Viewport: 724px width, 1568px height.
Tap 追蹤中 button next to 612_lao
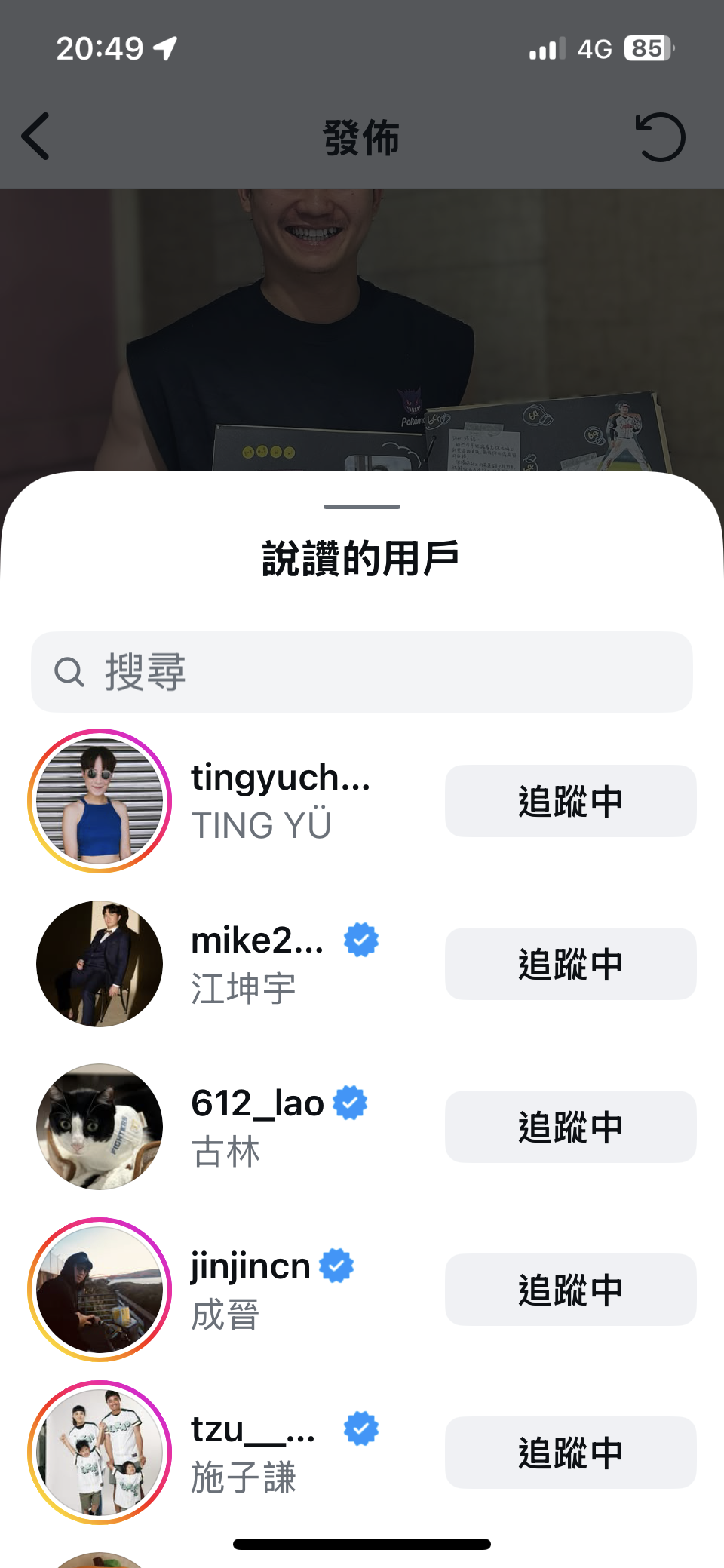pos(570,1127)
